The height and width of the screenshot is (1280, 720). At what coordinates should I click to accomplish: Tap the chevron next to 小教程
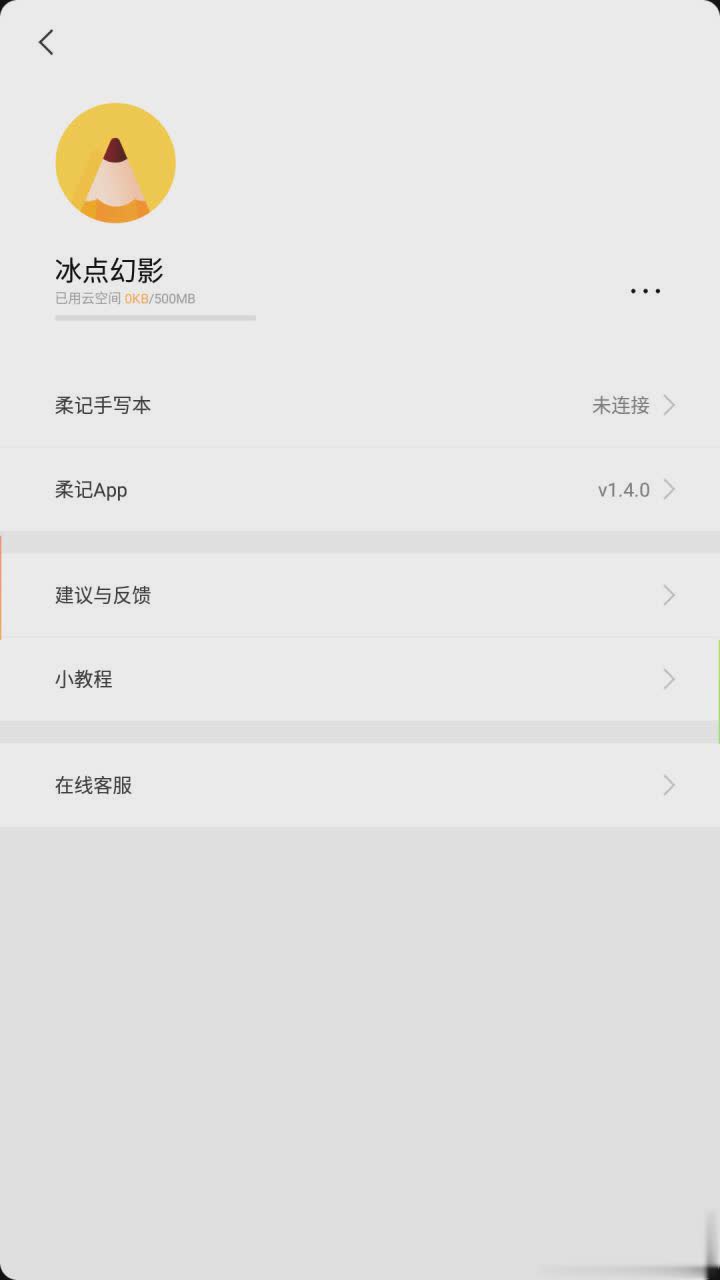pyautogui.click(x=668, y=679)
